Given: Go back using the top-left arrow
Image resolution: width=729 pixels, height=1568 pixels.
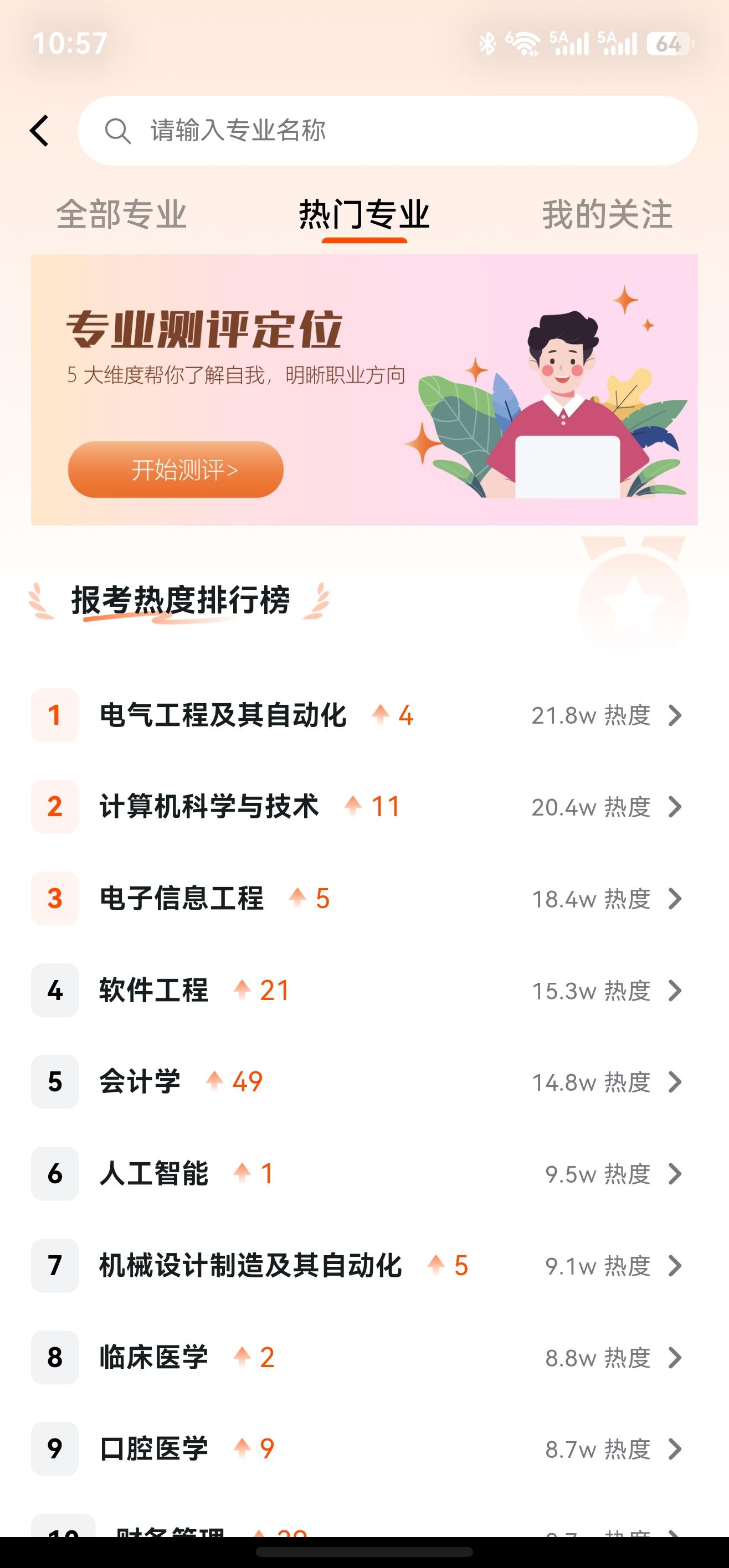Looking at the screenshot, I should (x=39, y=131).
